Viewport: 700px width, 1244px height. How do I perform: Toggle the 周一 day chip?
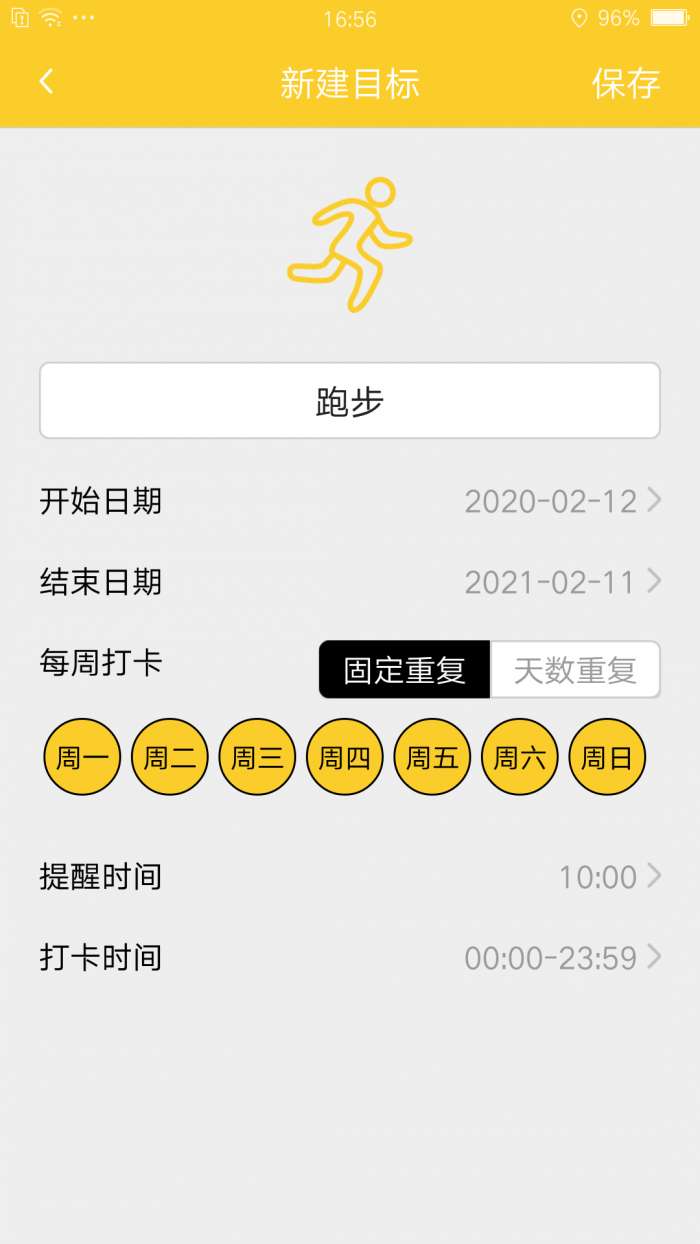click(82, 757)
